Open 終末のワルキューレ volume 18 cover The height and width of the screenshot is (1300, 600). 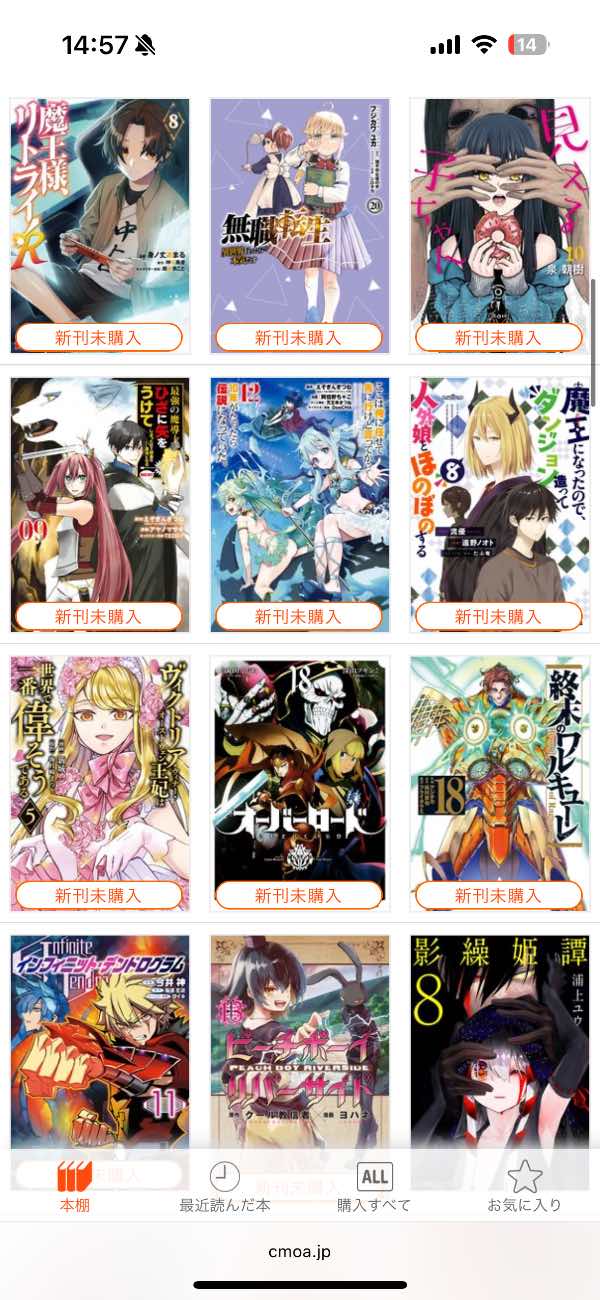500,768
